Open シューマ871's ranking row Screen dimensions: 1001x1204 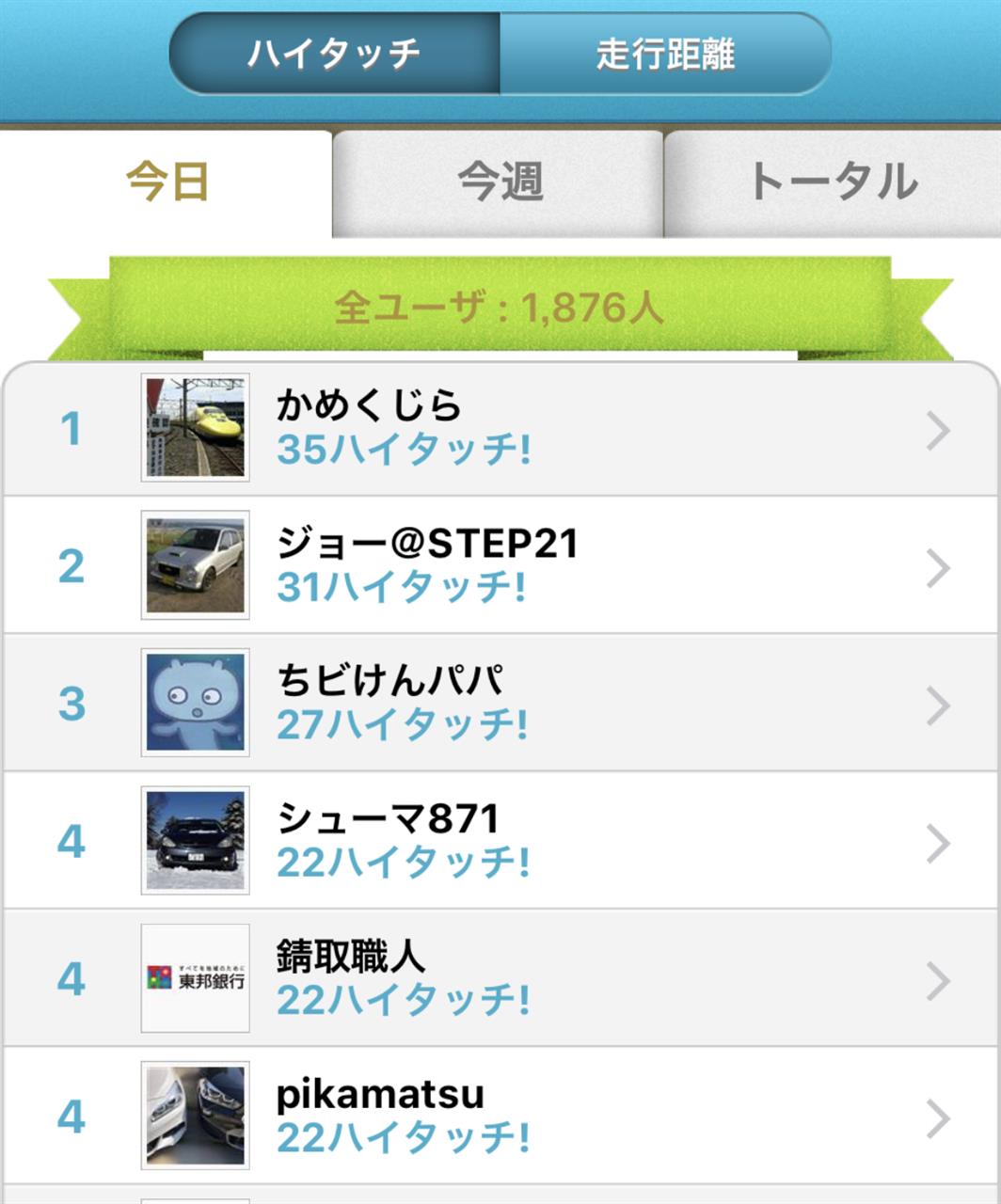500,841
